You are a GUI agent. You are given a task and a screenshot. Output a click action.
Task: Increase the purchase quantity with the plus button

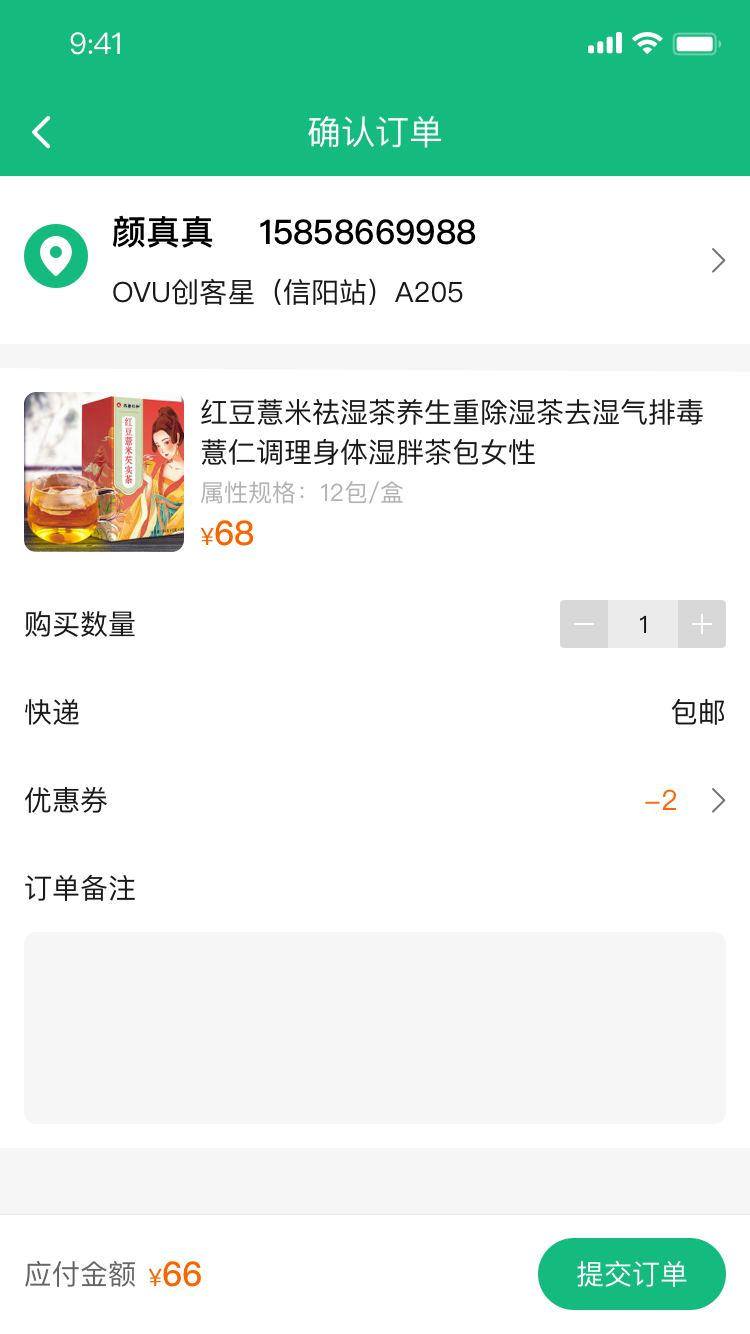[x=702, y=625]
